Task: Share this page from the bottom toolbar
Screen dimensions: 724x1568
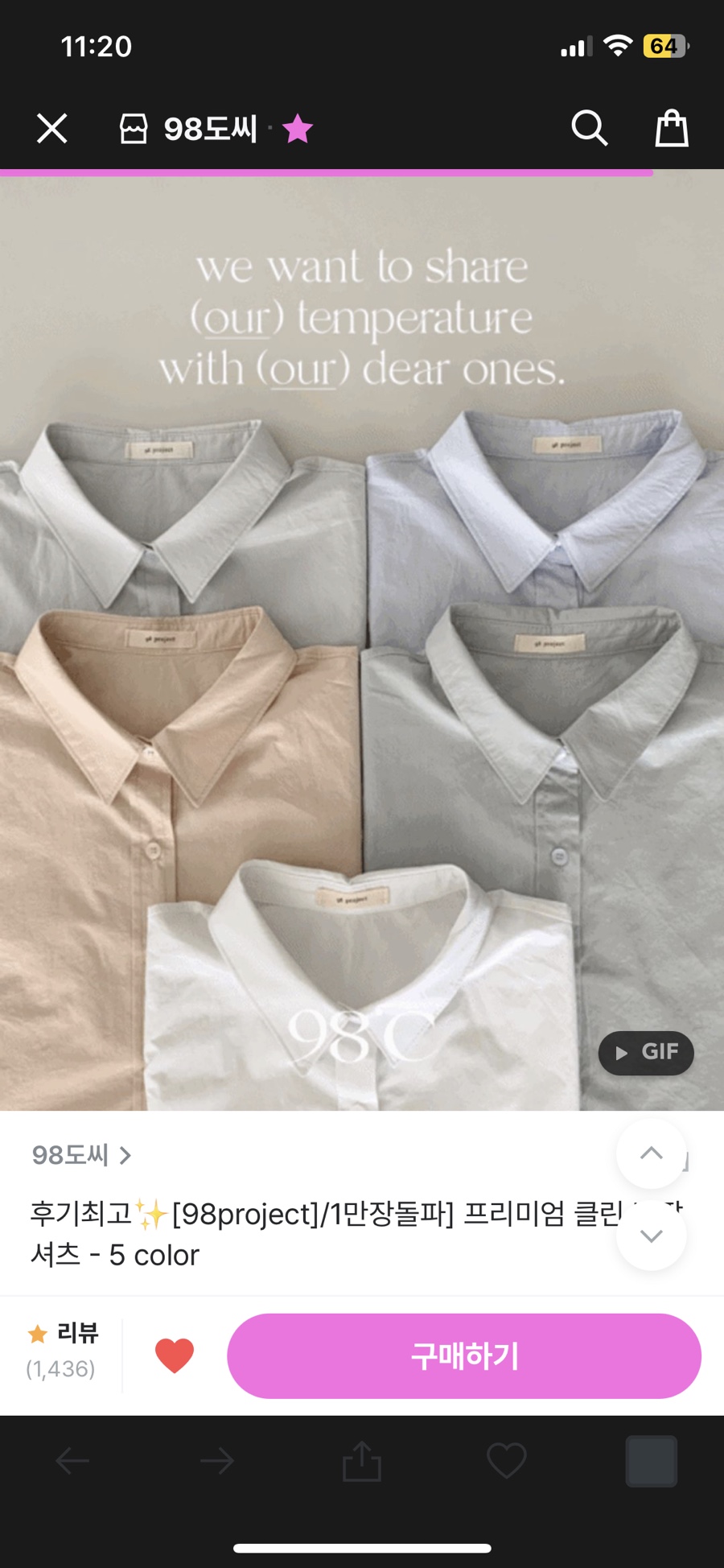Action: point(362,1460)
